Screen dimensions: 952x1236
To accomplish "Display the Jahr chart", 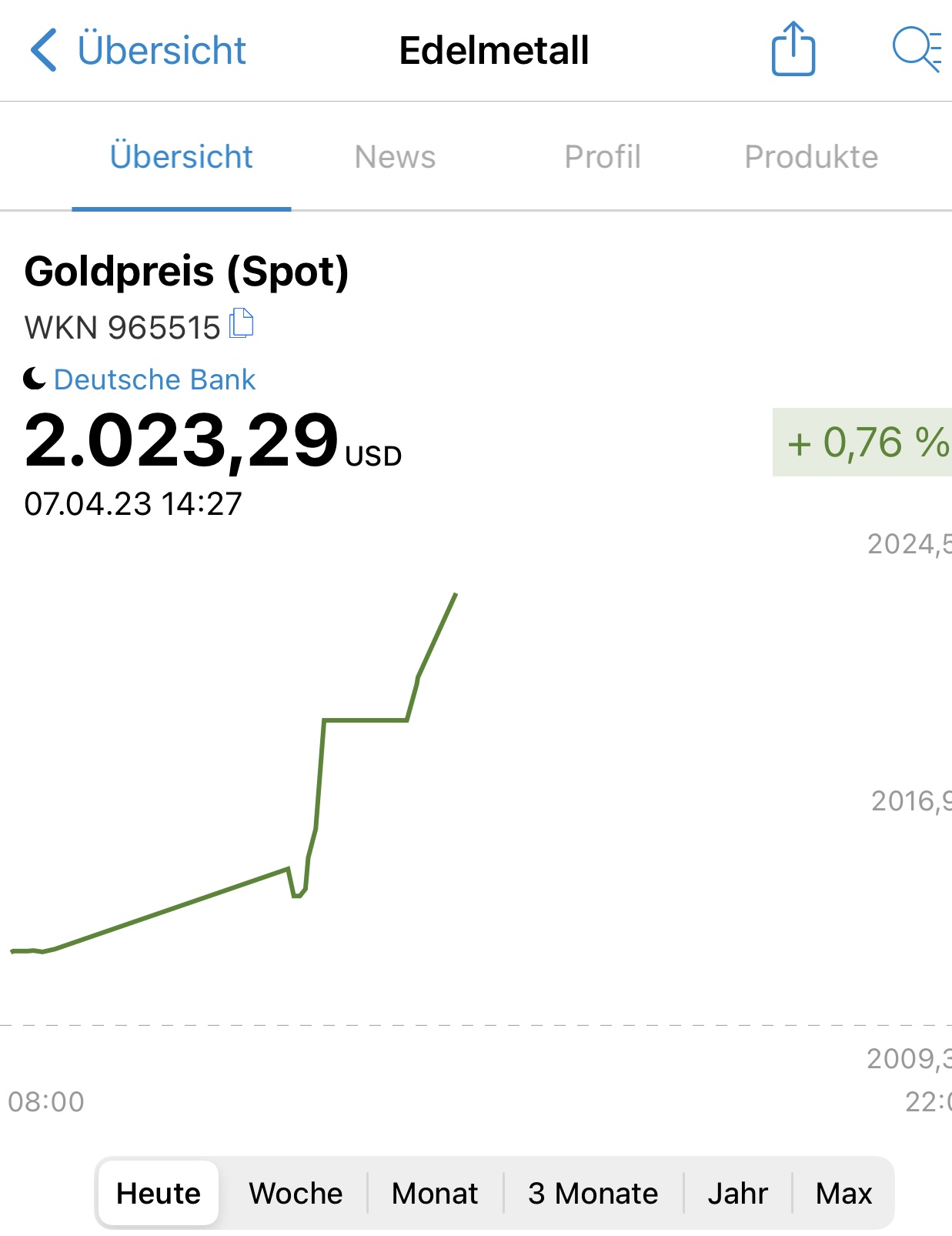I will 737,1194.
